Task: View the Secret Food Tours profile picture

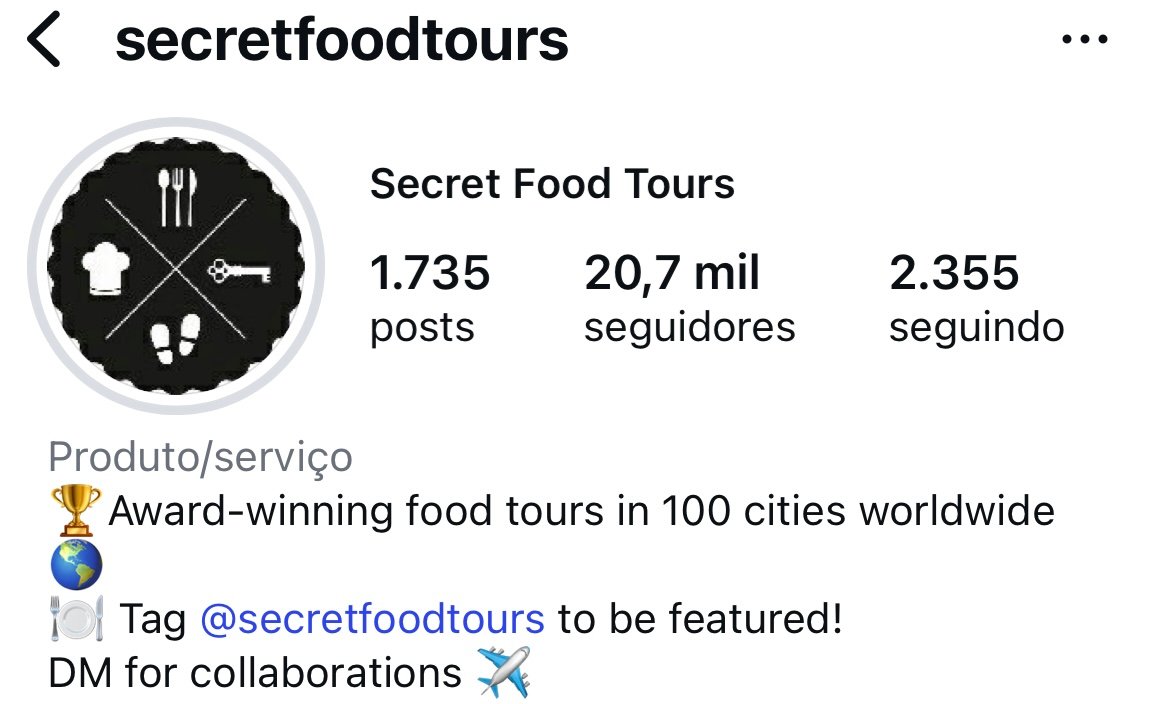Action: 176,266
